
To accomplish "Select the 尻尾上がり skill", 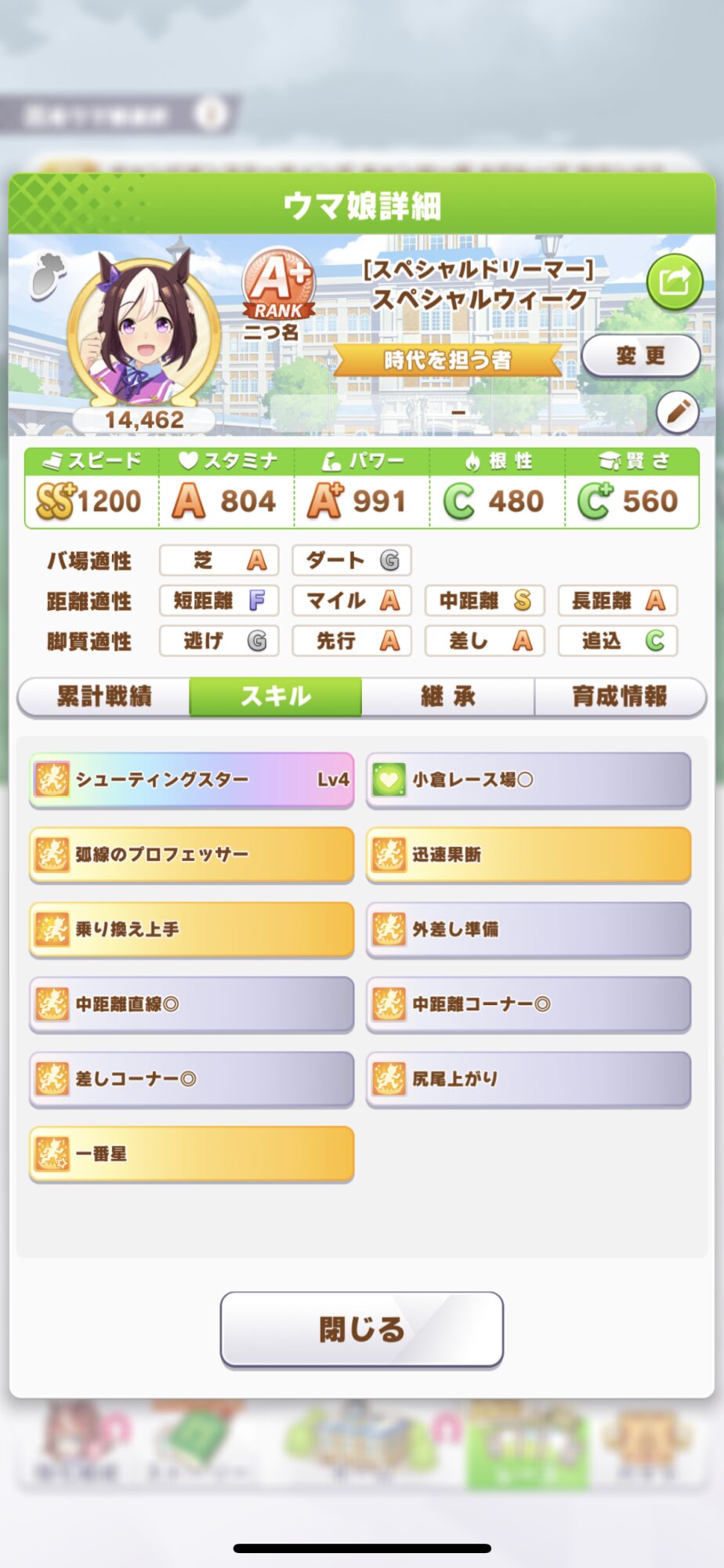I will (529, 1079).
